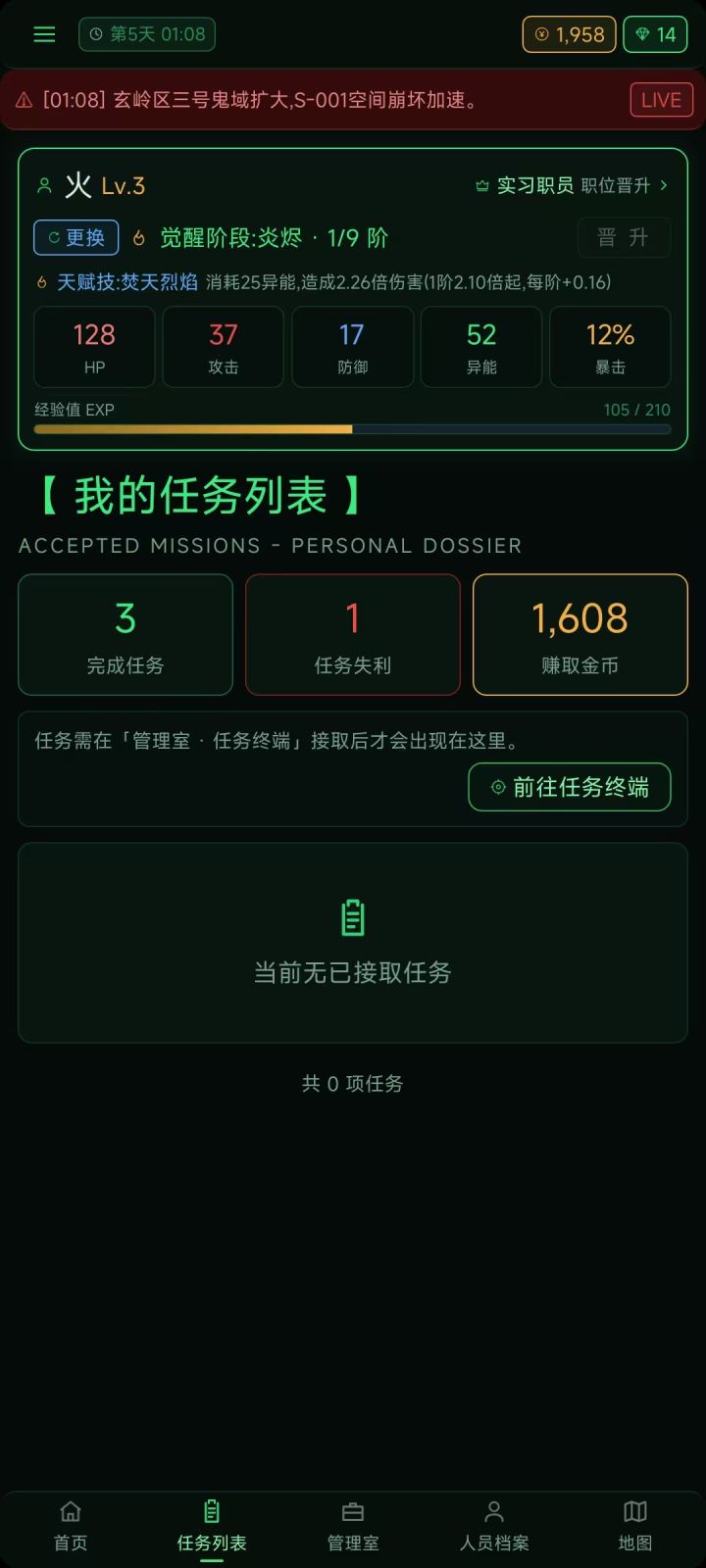
Task: Tap the 晋升 upgrade button
Action: tap(624, 237)
